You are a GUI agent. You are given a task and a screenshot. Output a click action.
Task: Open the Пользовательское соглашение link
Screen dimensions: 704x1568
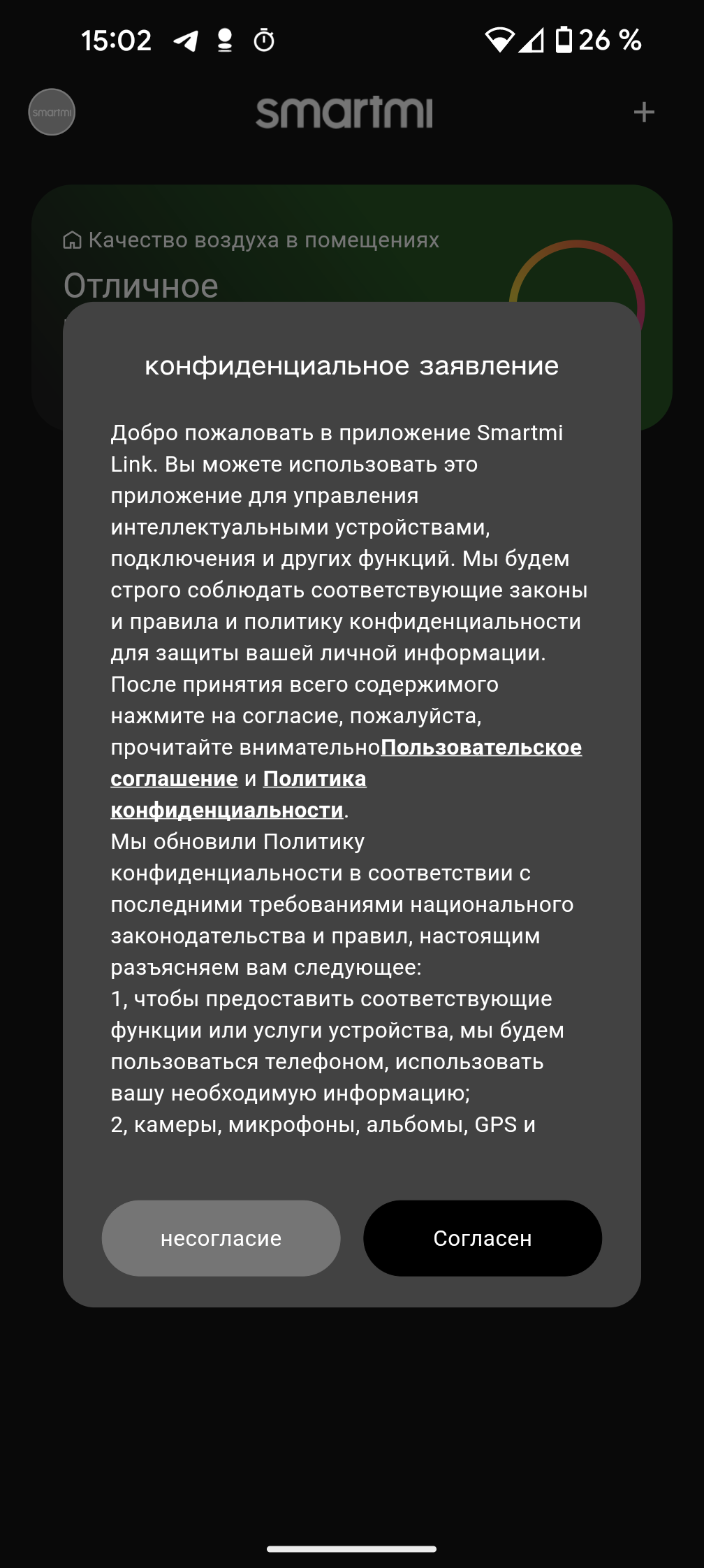(481, 747)
